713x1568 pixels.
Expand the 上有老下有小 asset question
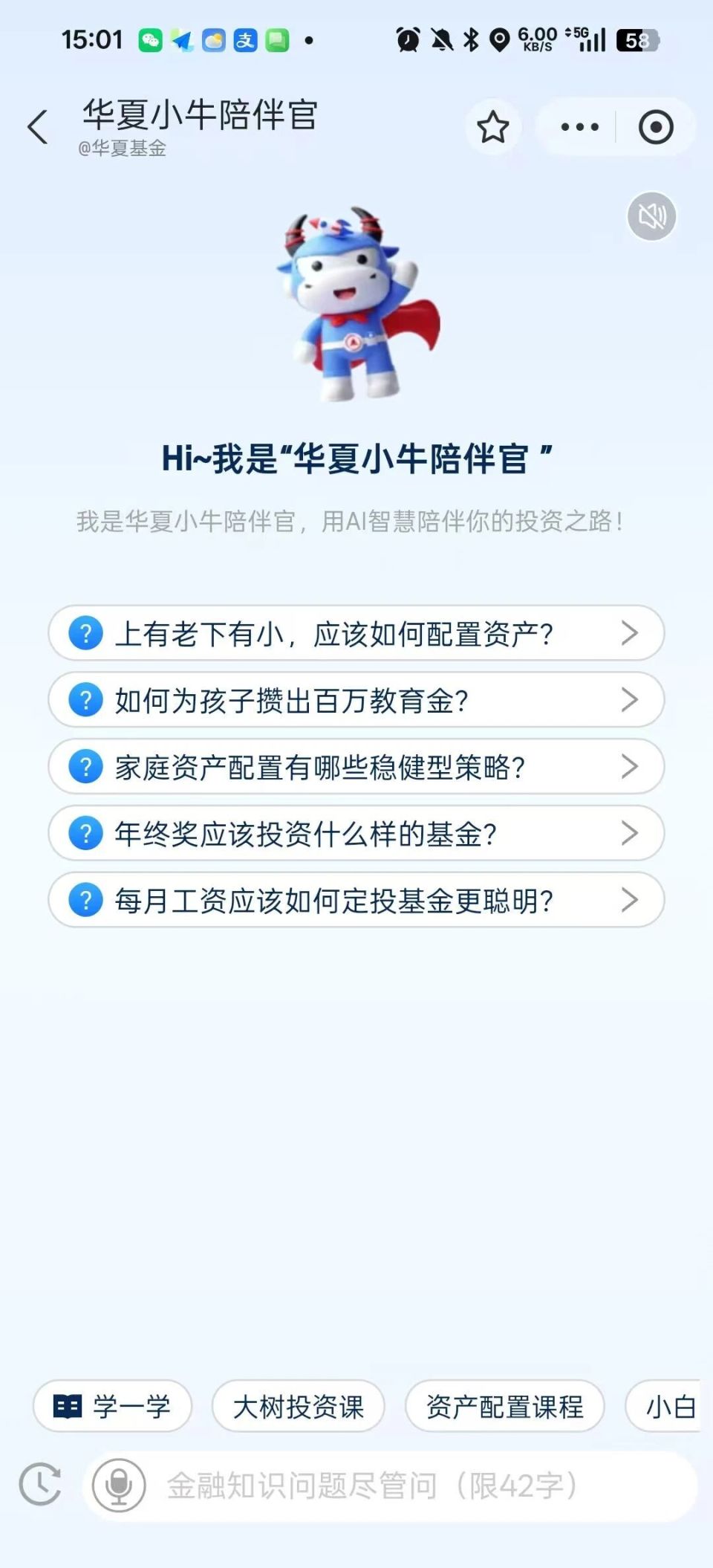coord(356,634)
